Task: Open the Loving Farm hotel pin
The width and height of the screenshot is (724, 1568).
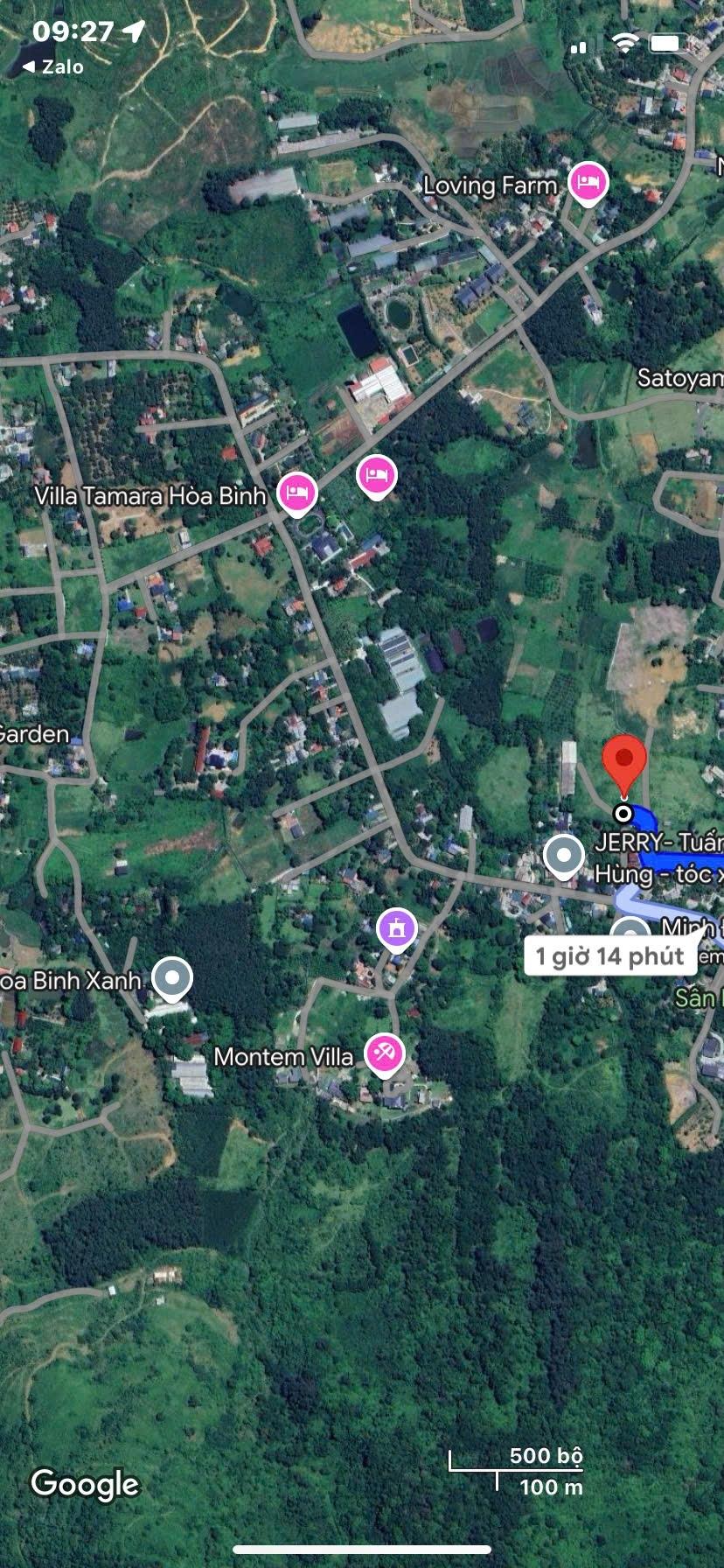Action: coord(588,183)
